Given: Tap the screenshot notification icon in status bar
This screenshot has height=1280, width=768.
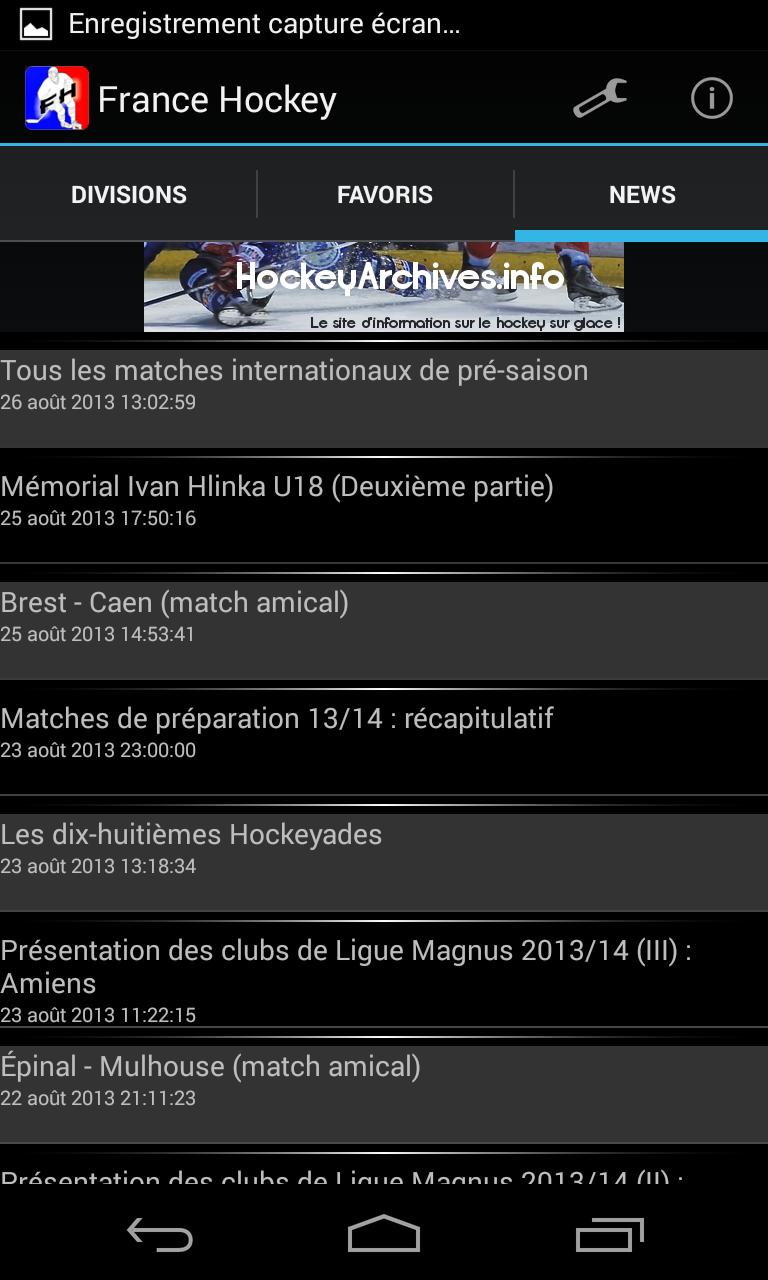Looking at the screenshot, I should pyautogui.click(x=34, y=22).
